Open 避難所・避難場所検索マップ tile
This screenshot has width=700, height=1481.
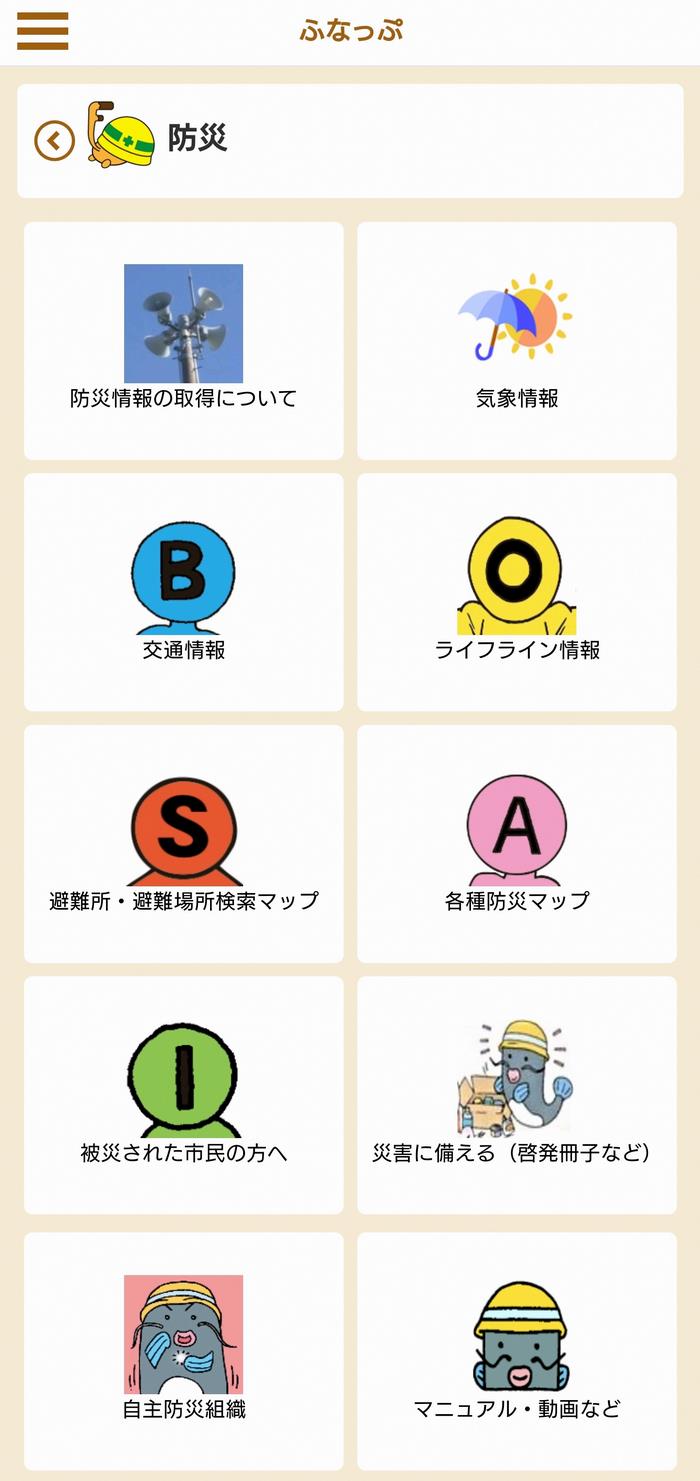click(x=183, y=844)
